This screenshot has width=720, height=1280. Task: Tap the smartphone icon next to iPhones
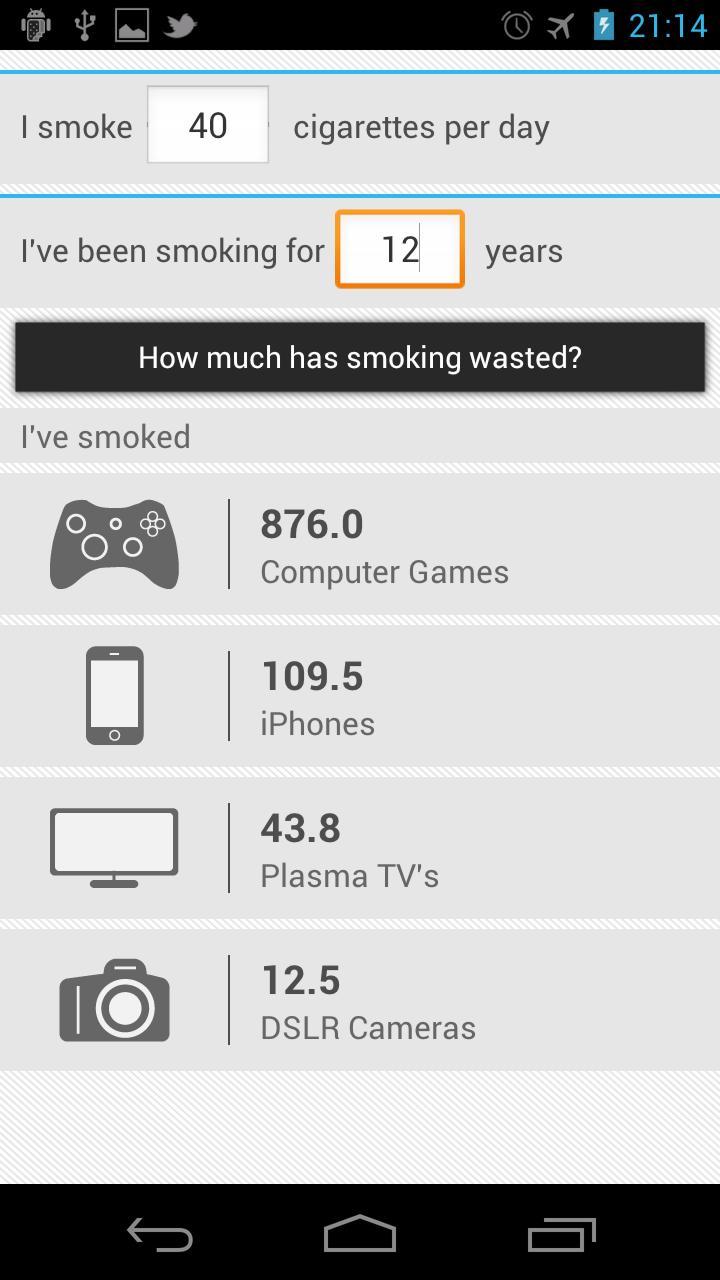click(114, 695)
